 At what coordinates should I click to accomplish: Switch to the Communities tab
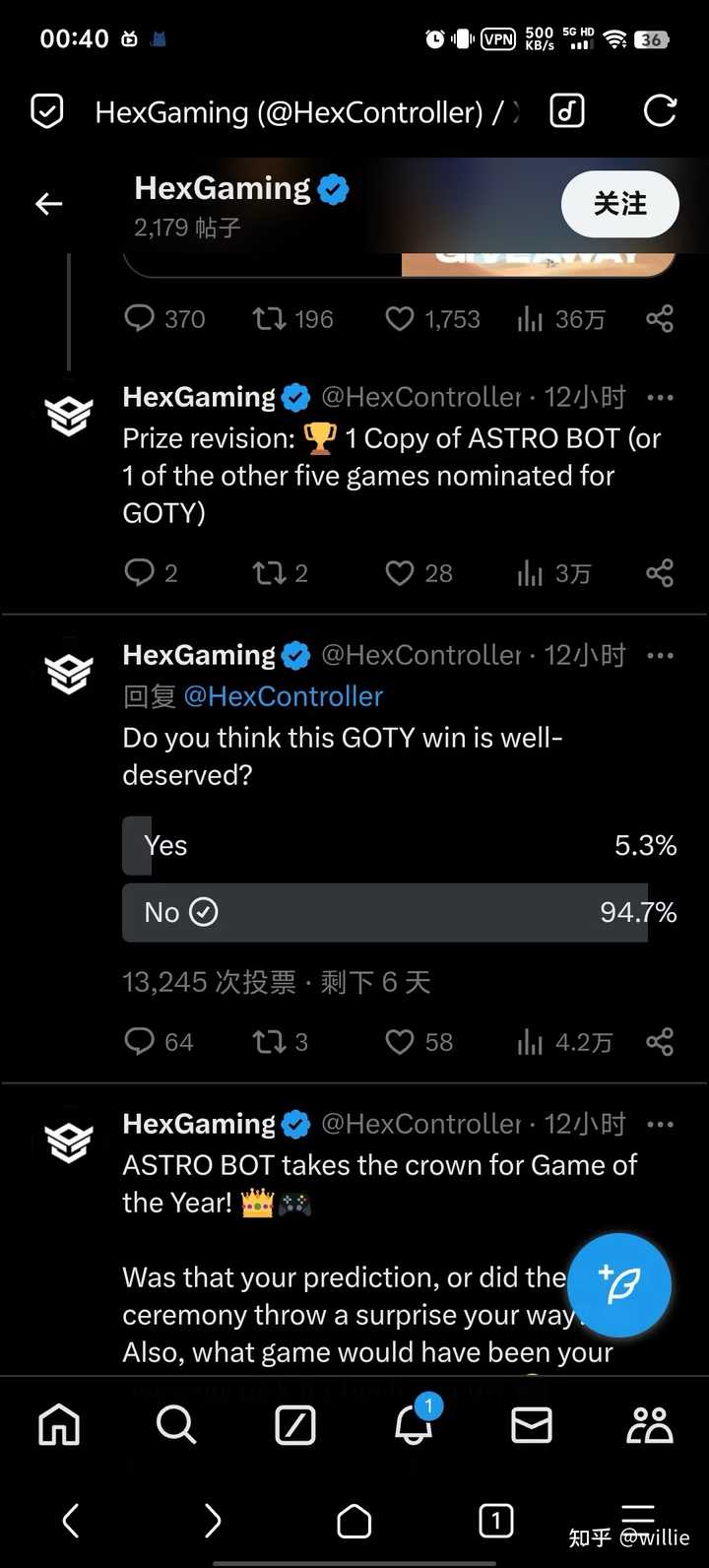coord(649,1424)
